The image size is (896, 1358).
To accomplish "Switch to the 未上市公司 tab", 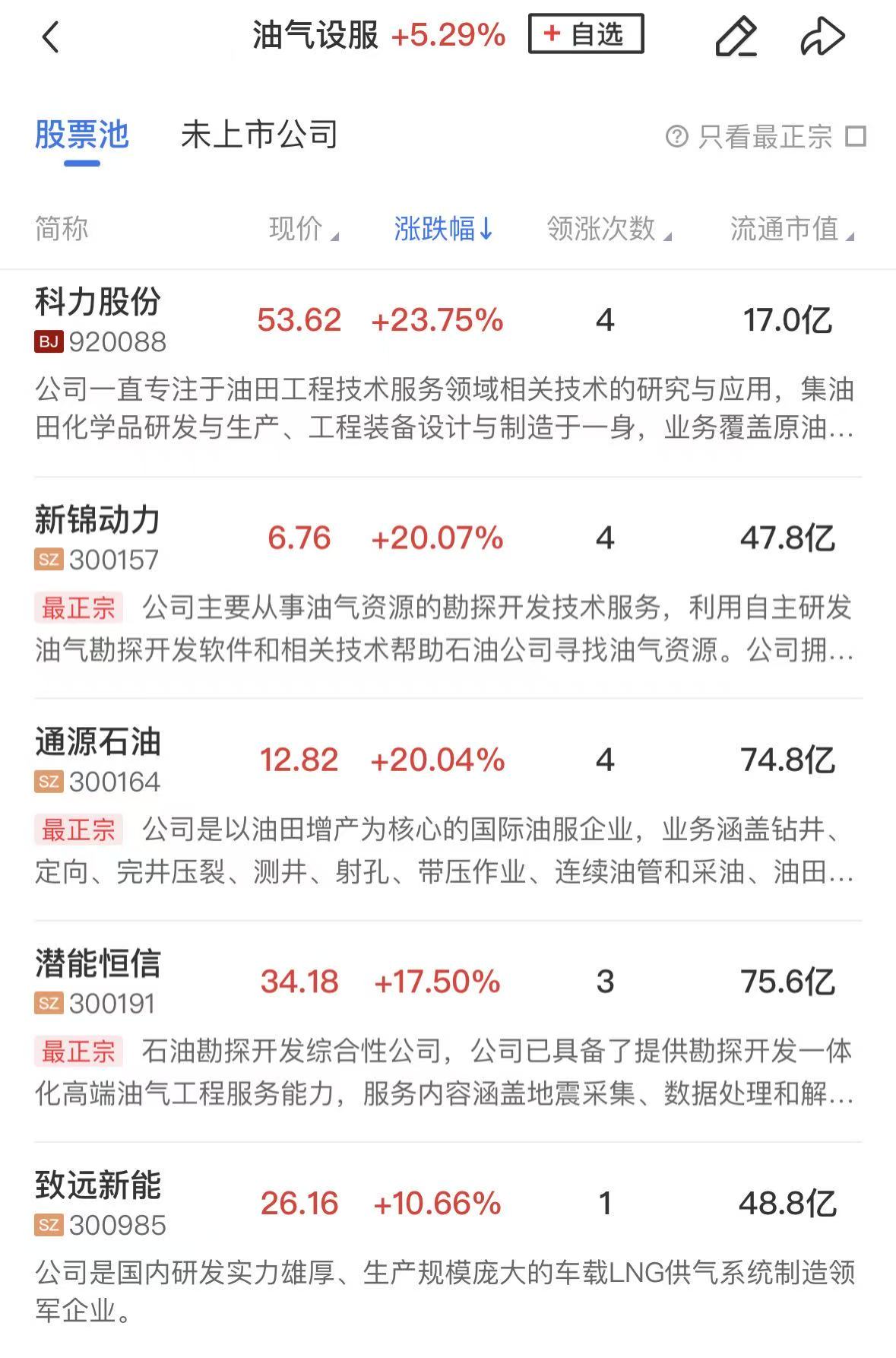I will [x=259, y=135].
